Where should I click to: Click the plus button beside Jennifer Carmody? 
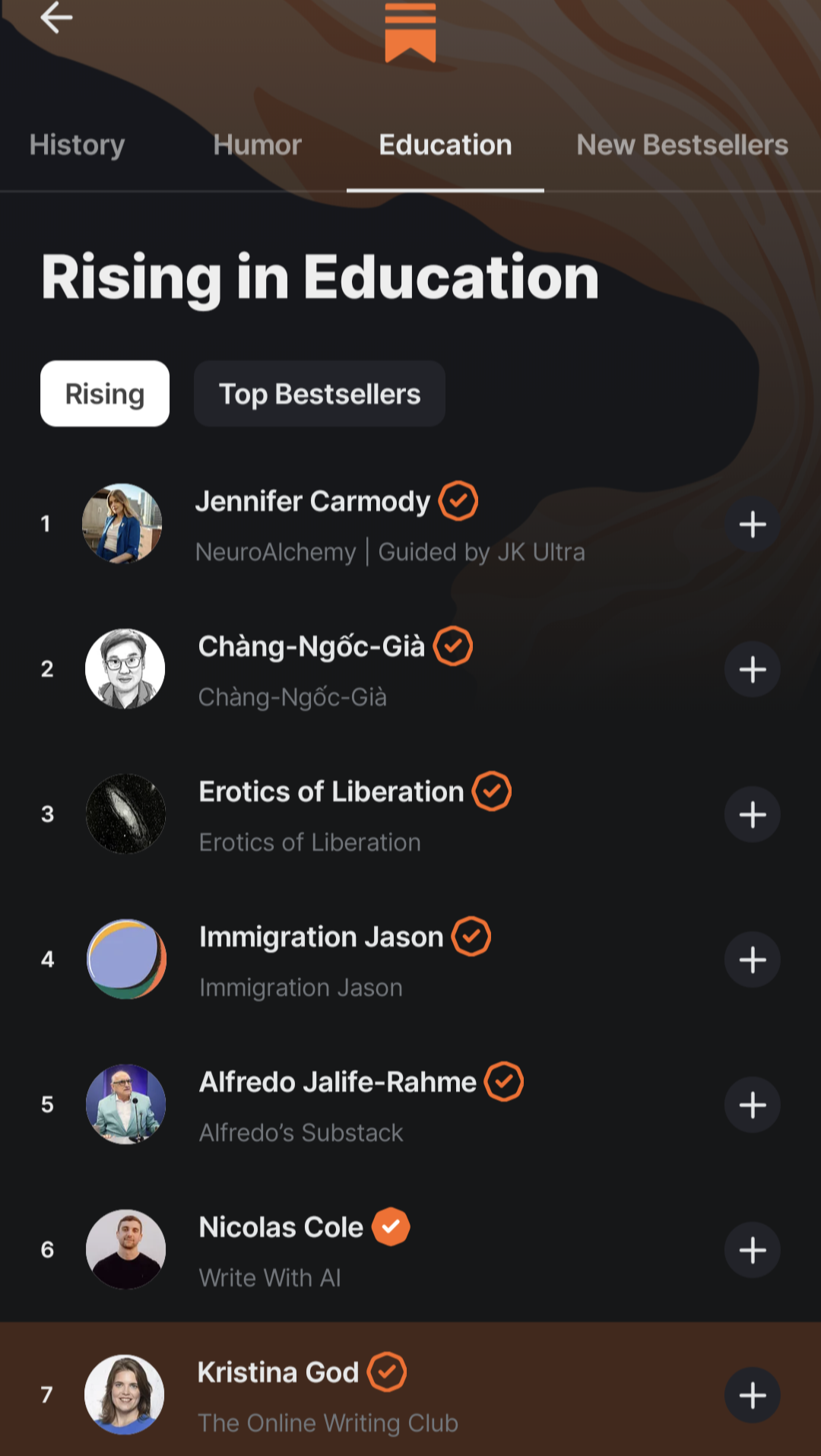[x=752, y=524]
